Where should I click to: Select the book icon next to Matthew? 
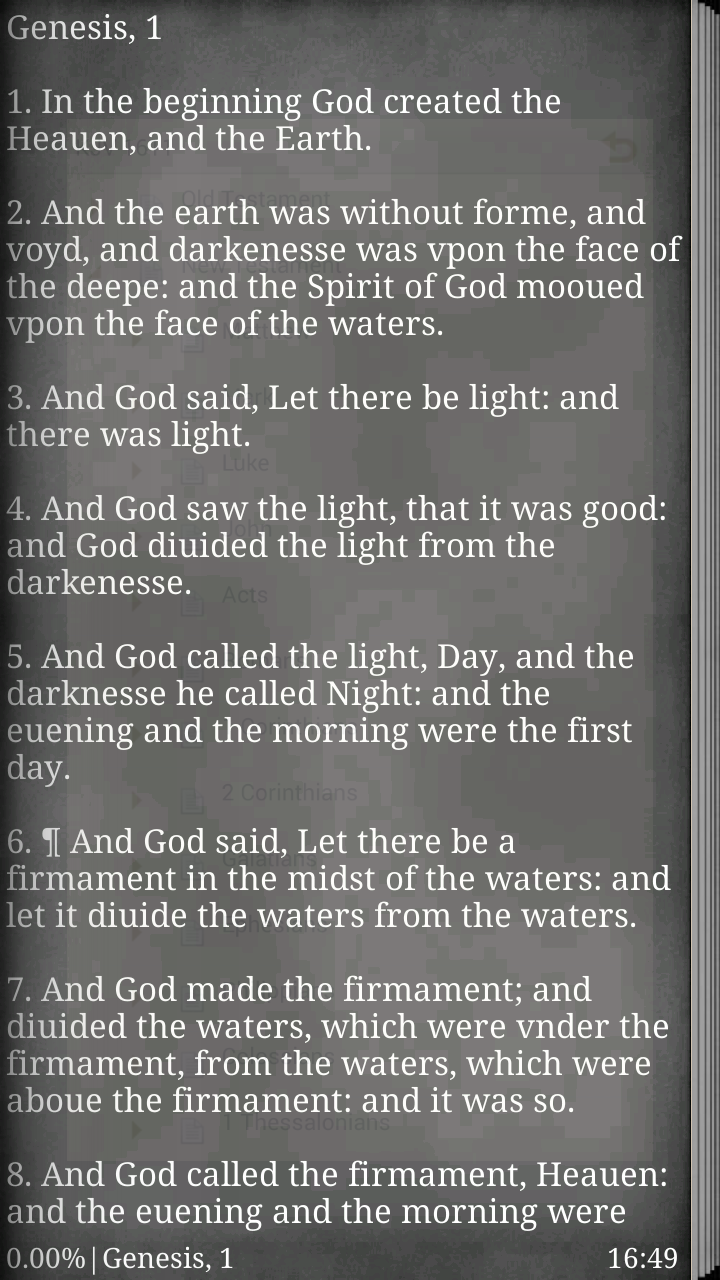tap(190, 343)
